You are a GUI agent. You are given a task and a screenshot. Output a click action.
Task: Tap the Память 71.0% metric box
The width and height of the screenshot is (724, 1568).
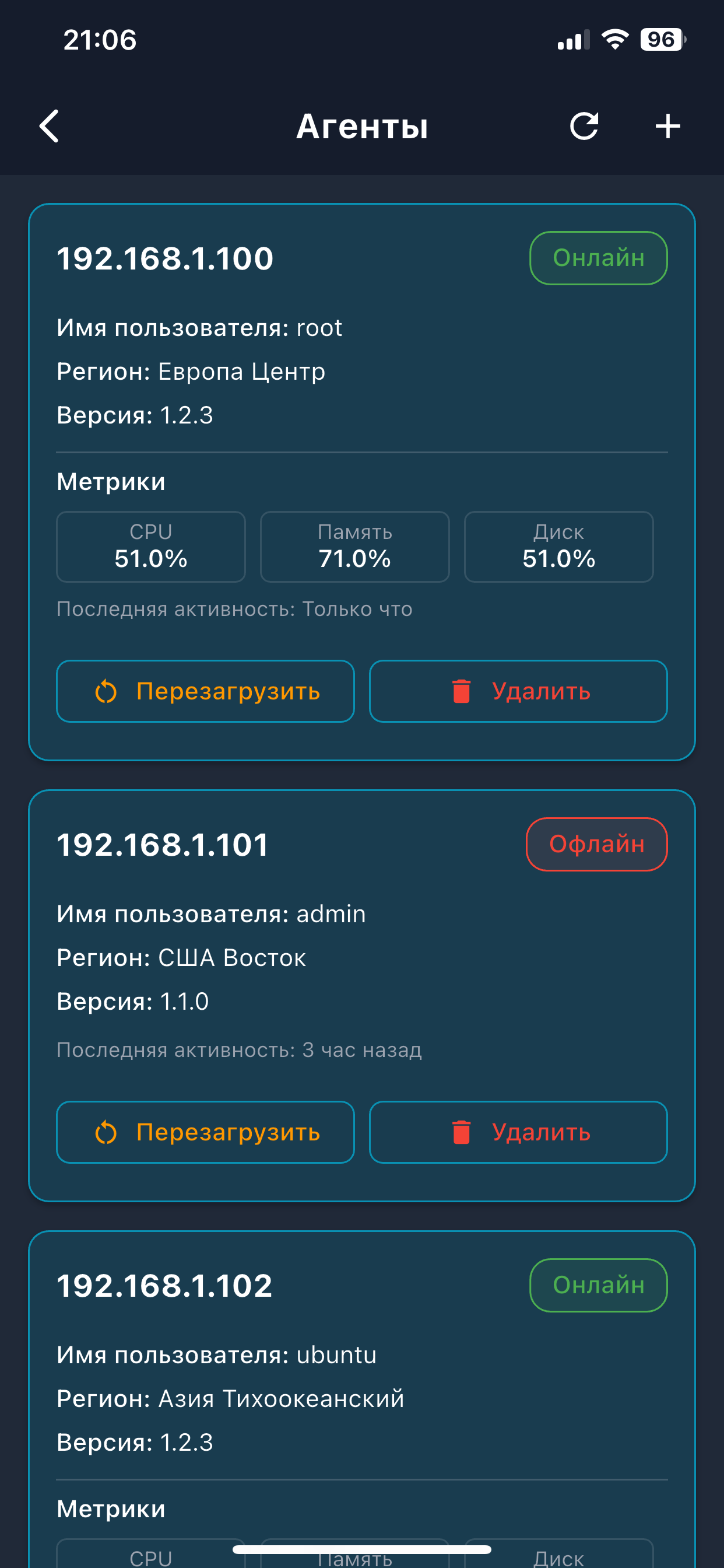pos(354,546)
